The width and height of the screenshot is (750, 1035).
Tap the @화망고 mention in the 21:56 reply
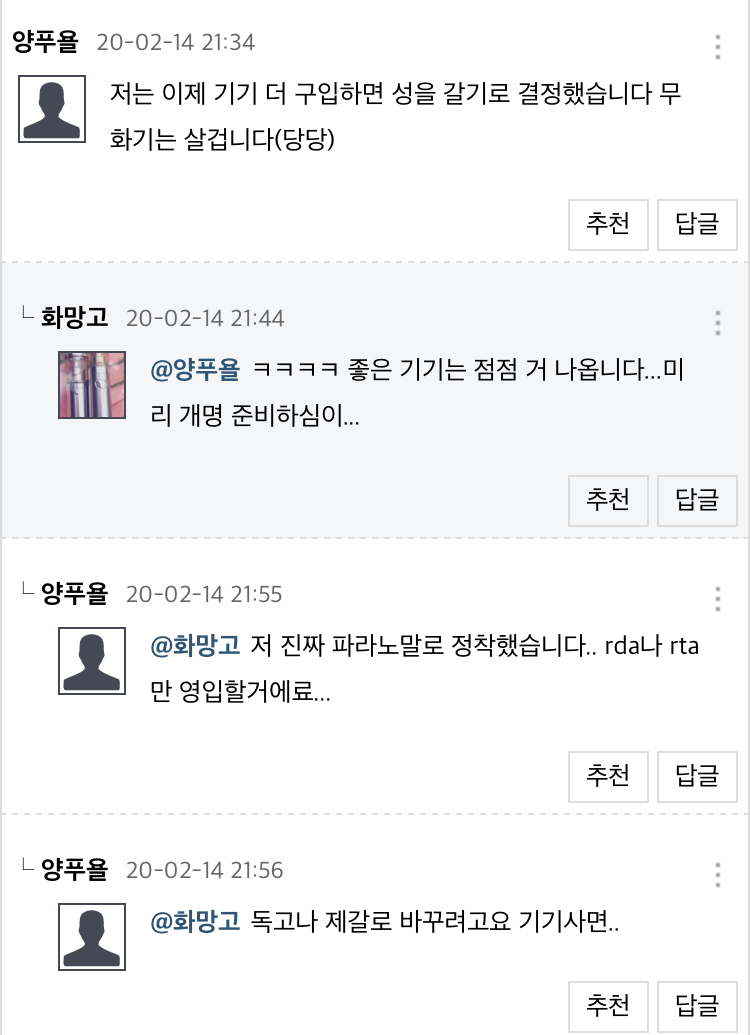tap(195, 921)
